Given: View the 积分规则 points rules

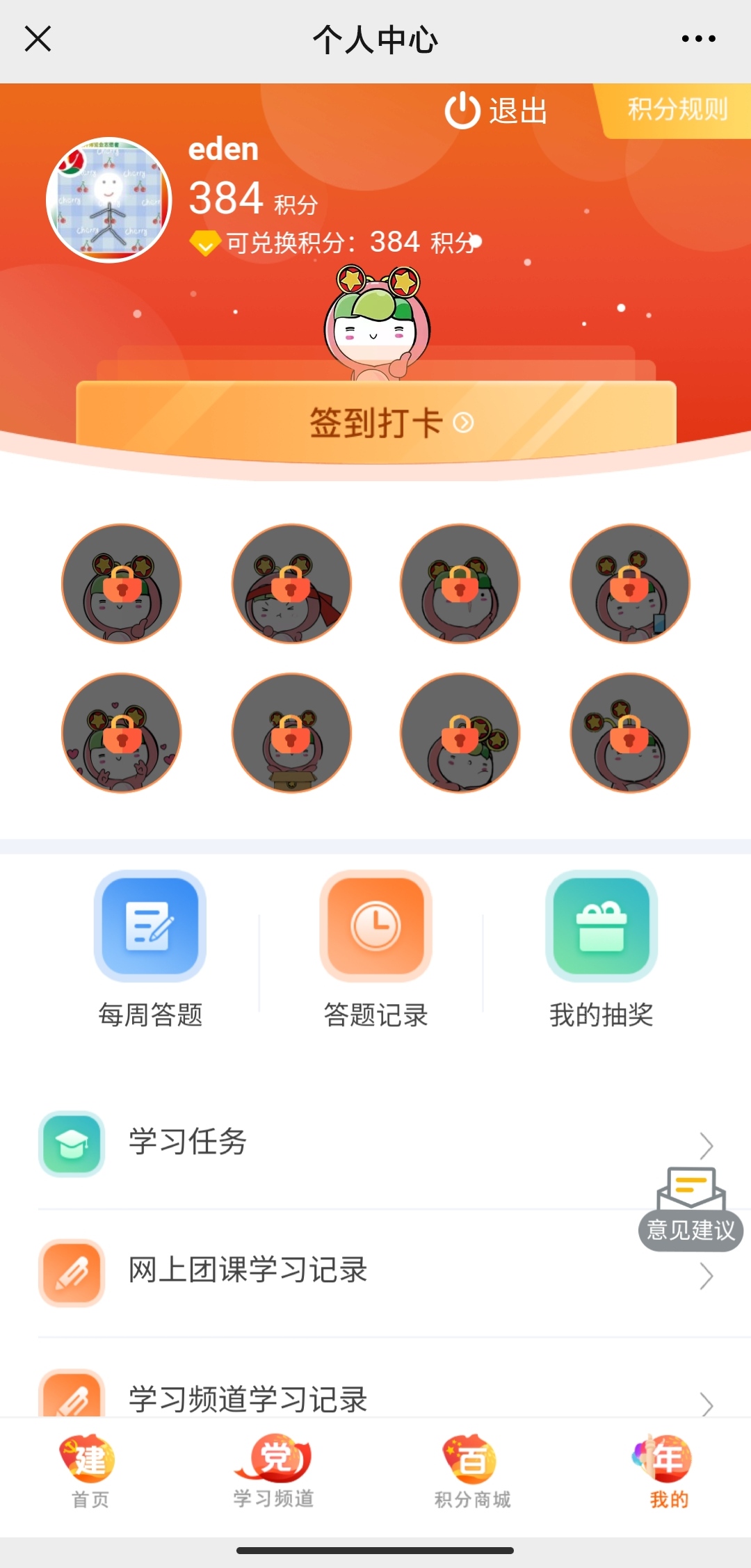Looking at the screenshot, I should tap(677, 109).
